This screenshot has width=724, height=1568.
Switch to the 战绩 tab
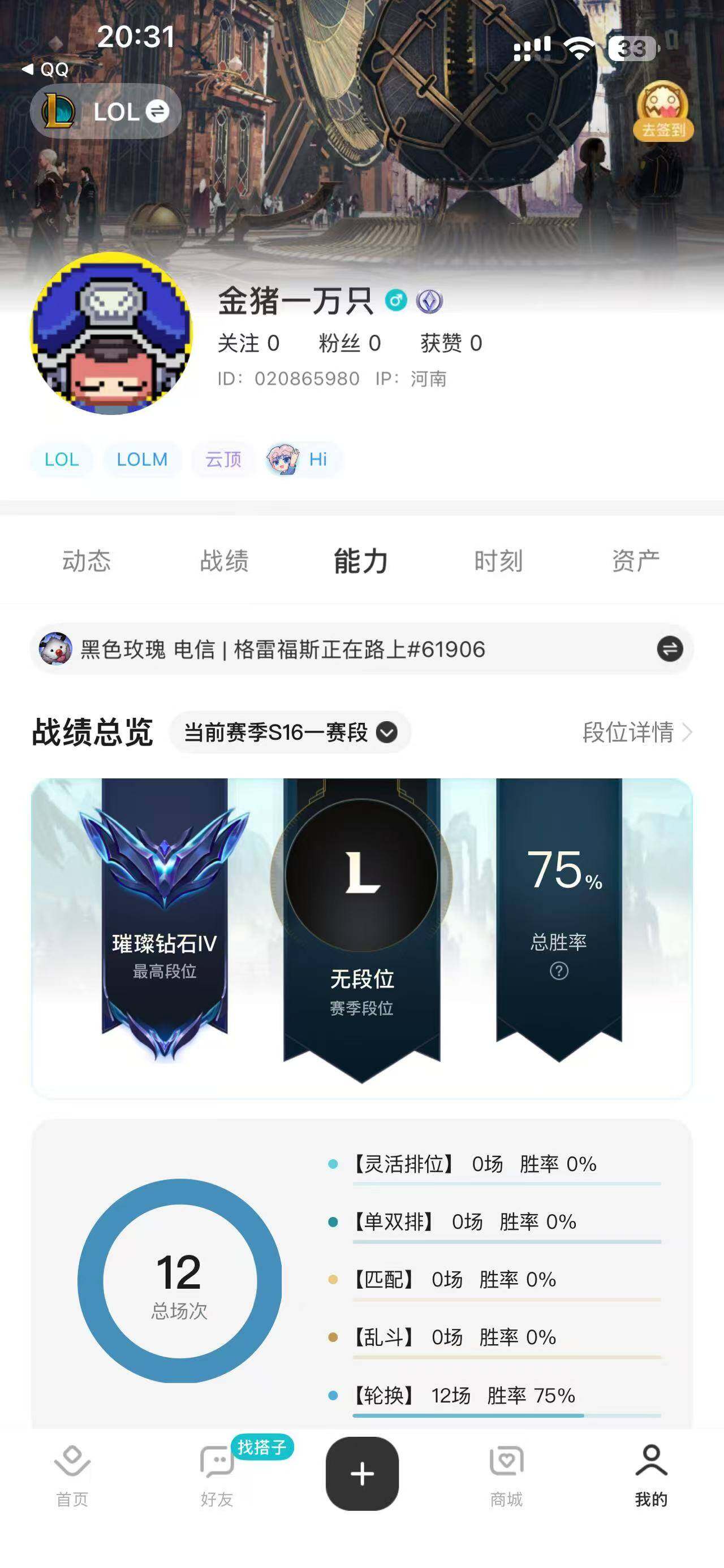[x=224, y=562]
